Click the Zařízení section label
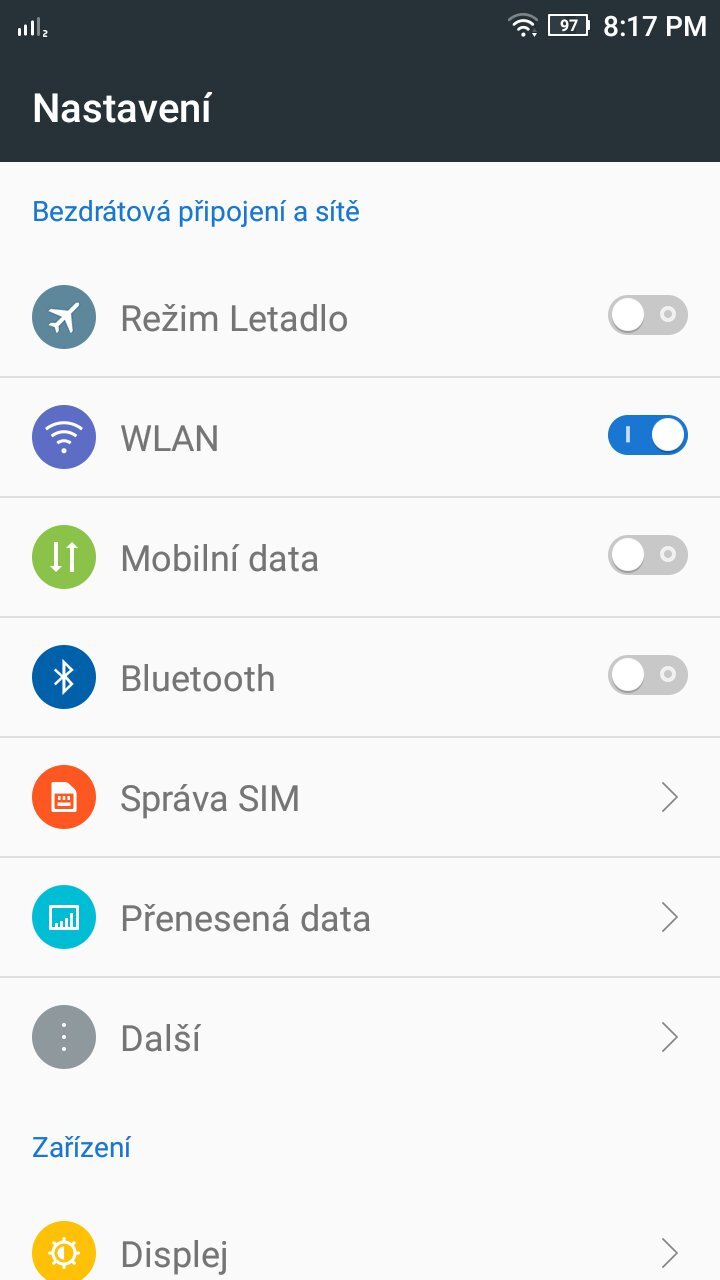The image size is (720, 1280). (x=82, y=1147)
